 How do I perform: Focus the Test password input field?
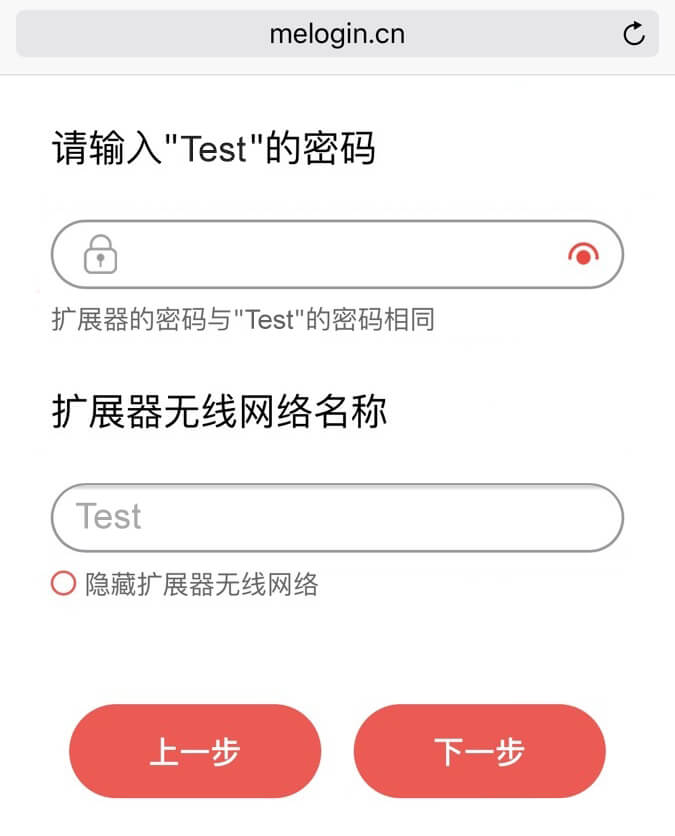click(340, 254)
